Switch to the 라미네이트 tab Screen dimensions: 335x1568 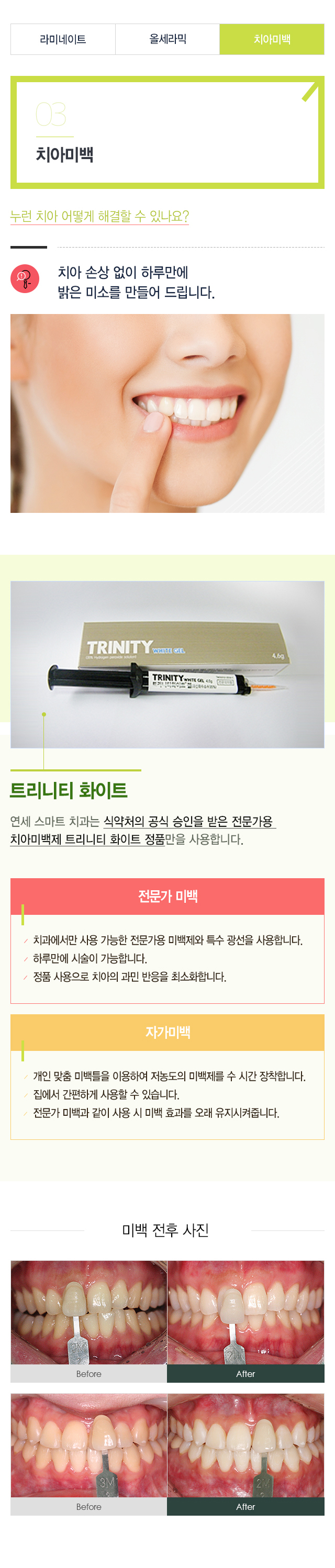pos(63,40)
